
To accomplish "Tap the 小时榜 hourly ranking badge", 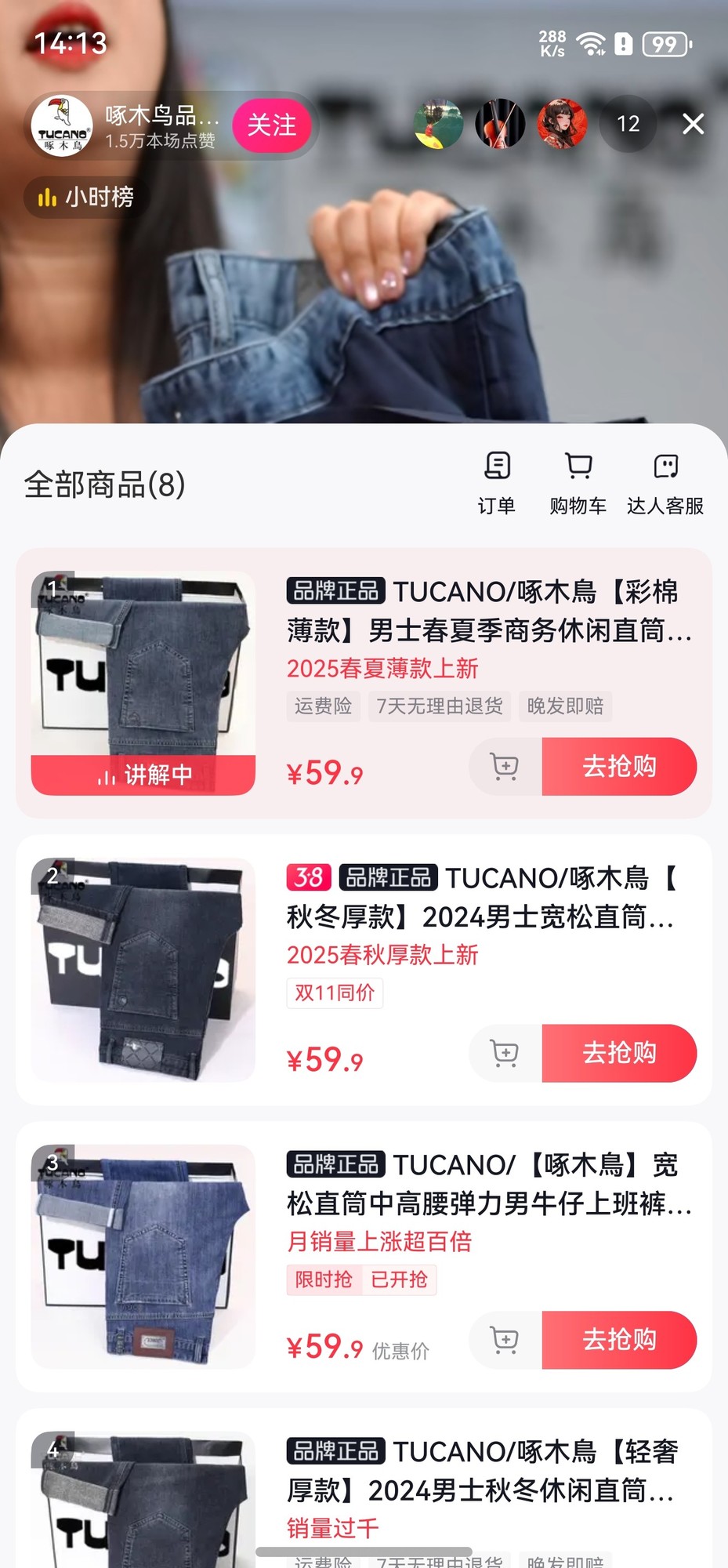I will click(x=86, y=198).
